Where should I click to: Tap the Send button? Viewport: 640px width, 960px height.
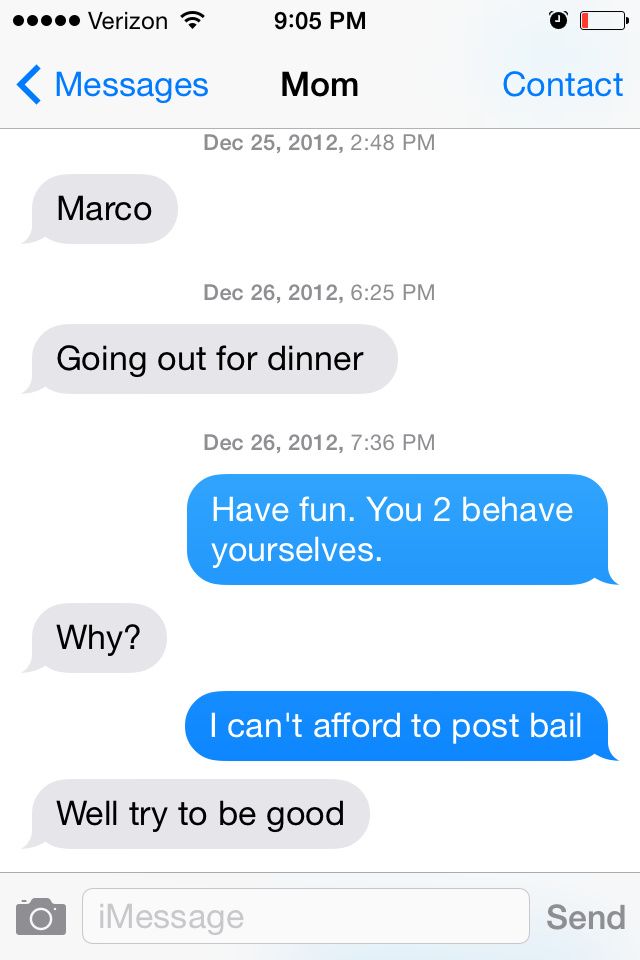pyautogui.click(x=585, y=916)
